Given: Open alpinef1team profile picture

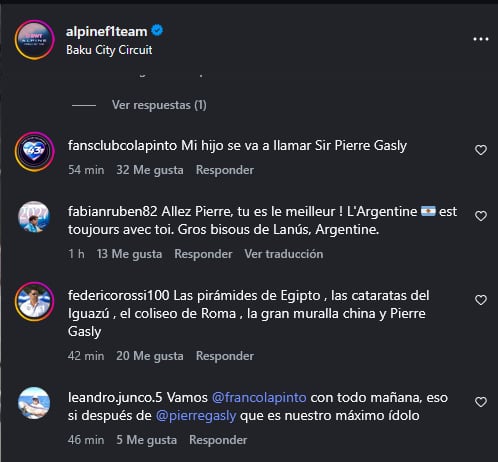Looking at the screenshot, I should [34, 40].
